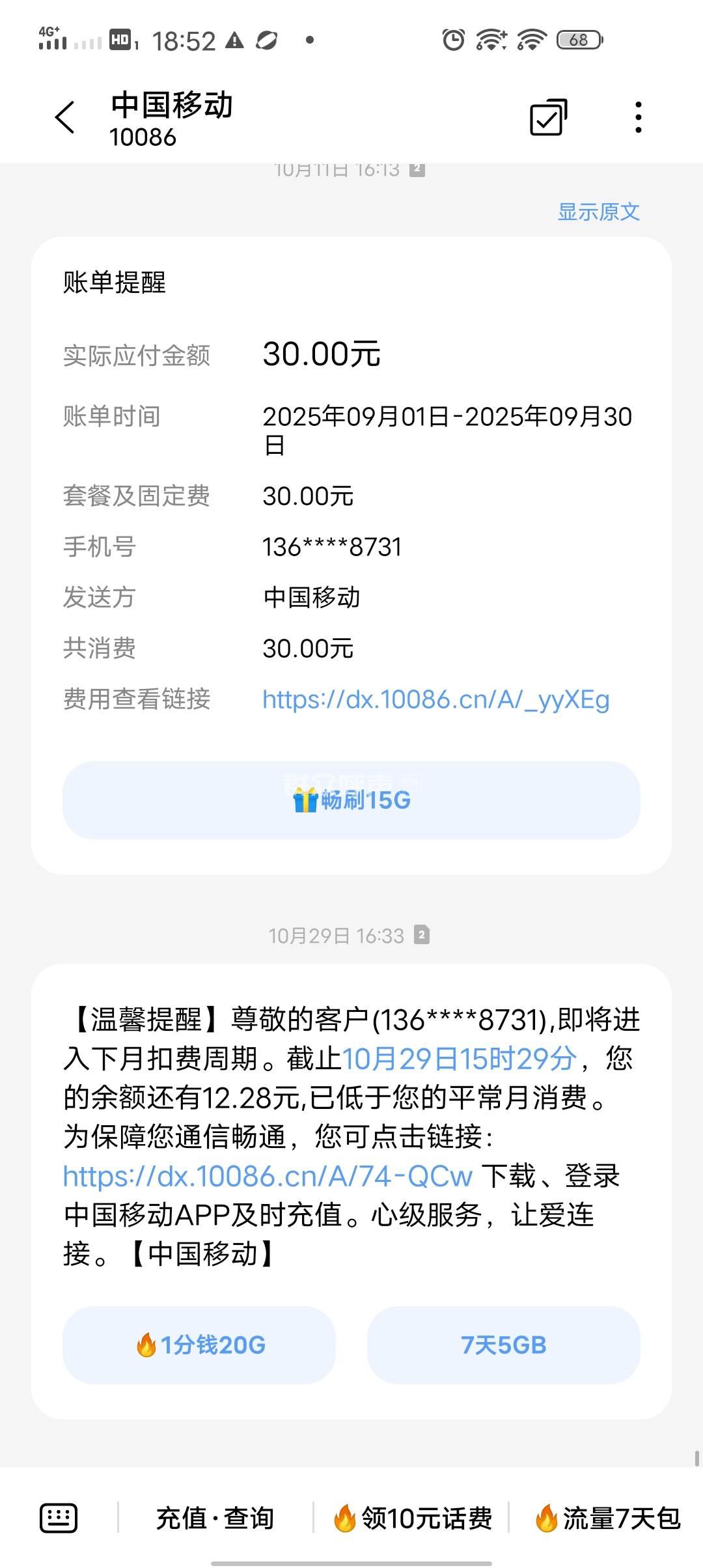Viewport: 703px width, 1568px height.
Task: Open the 流量7天包 option
Action: pos(608,1518)
